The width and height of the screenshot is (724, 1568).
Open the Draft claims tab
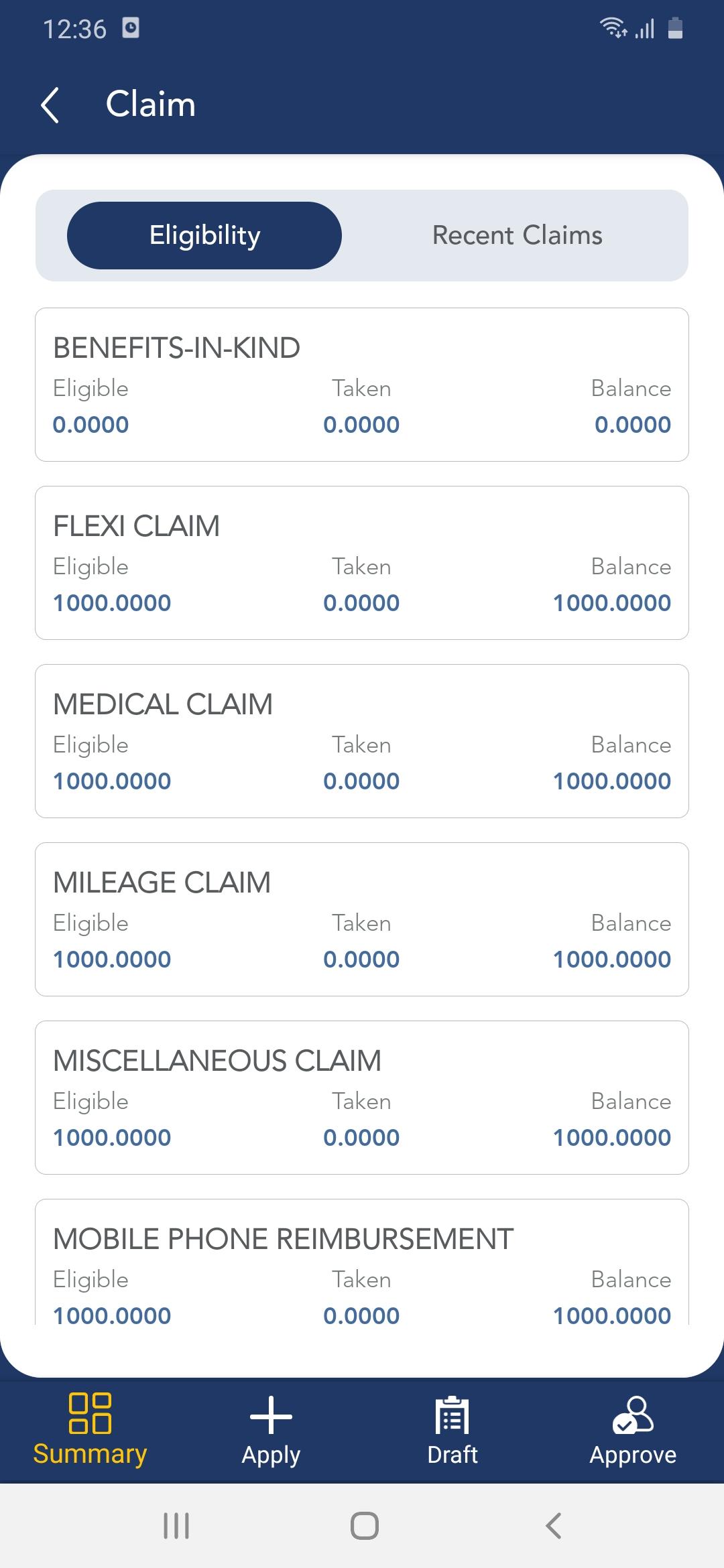click(452, 1430)
